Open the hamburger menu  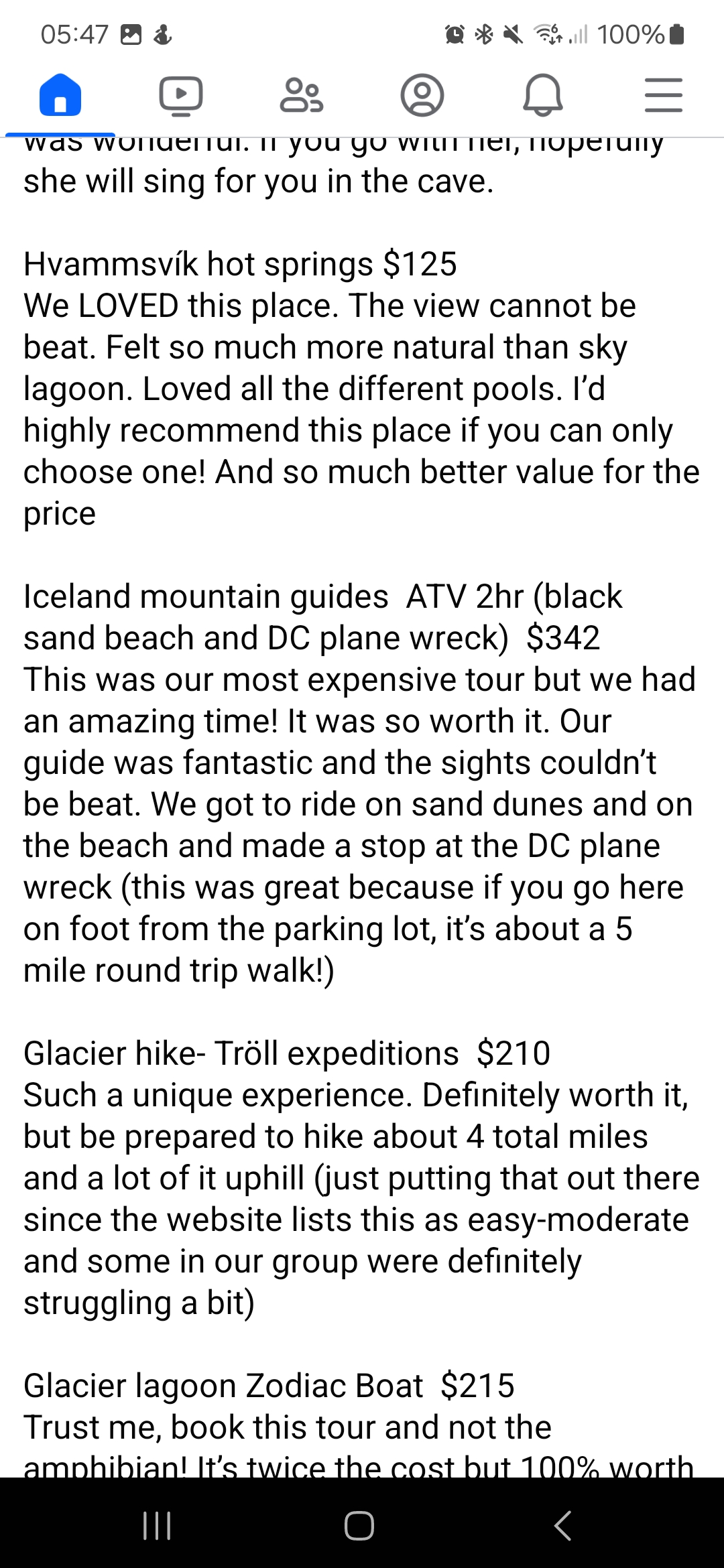[x=664, y=95]
